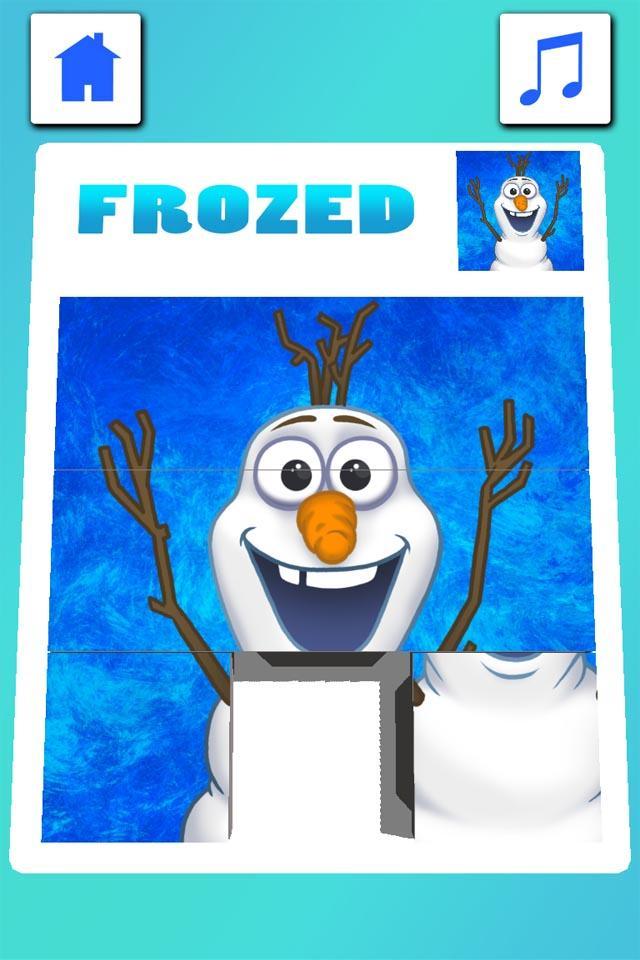Tap the Olaf reference preview picture
This screenshot has height=960, width=640.
pos(518,210)
